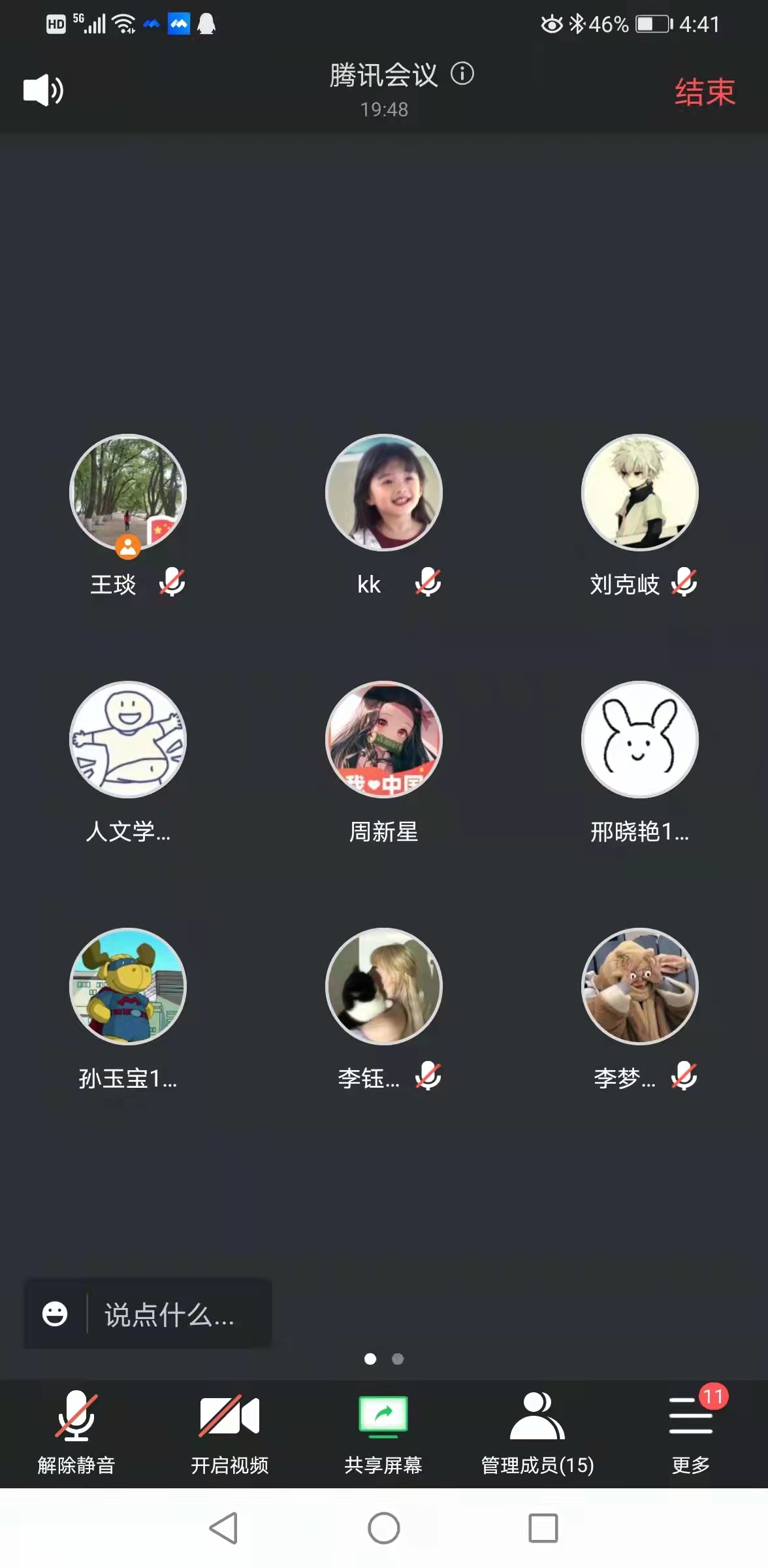Tap 结束 to end the meeting
This screenshot has width=768, height=1568.
pyautogui.click(x=705, y=91)
